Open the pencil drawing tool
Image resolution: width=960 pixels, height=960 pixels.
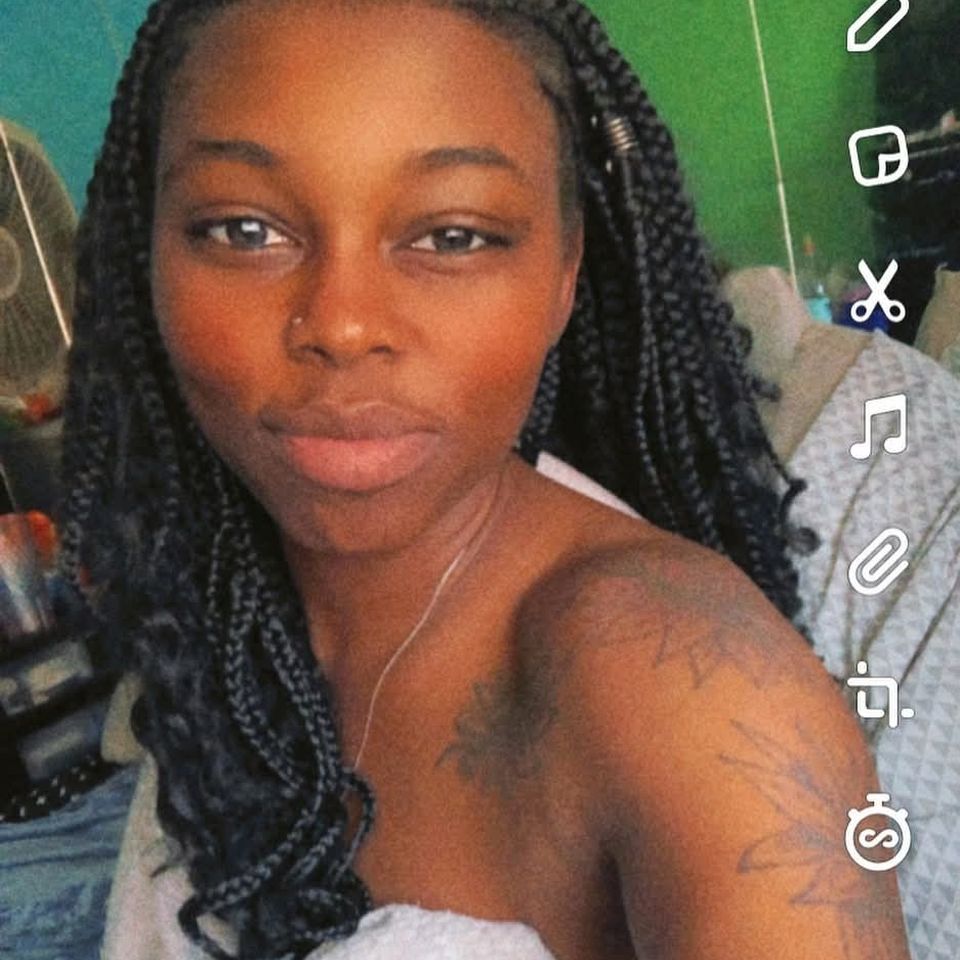[x=878, y=25]
